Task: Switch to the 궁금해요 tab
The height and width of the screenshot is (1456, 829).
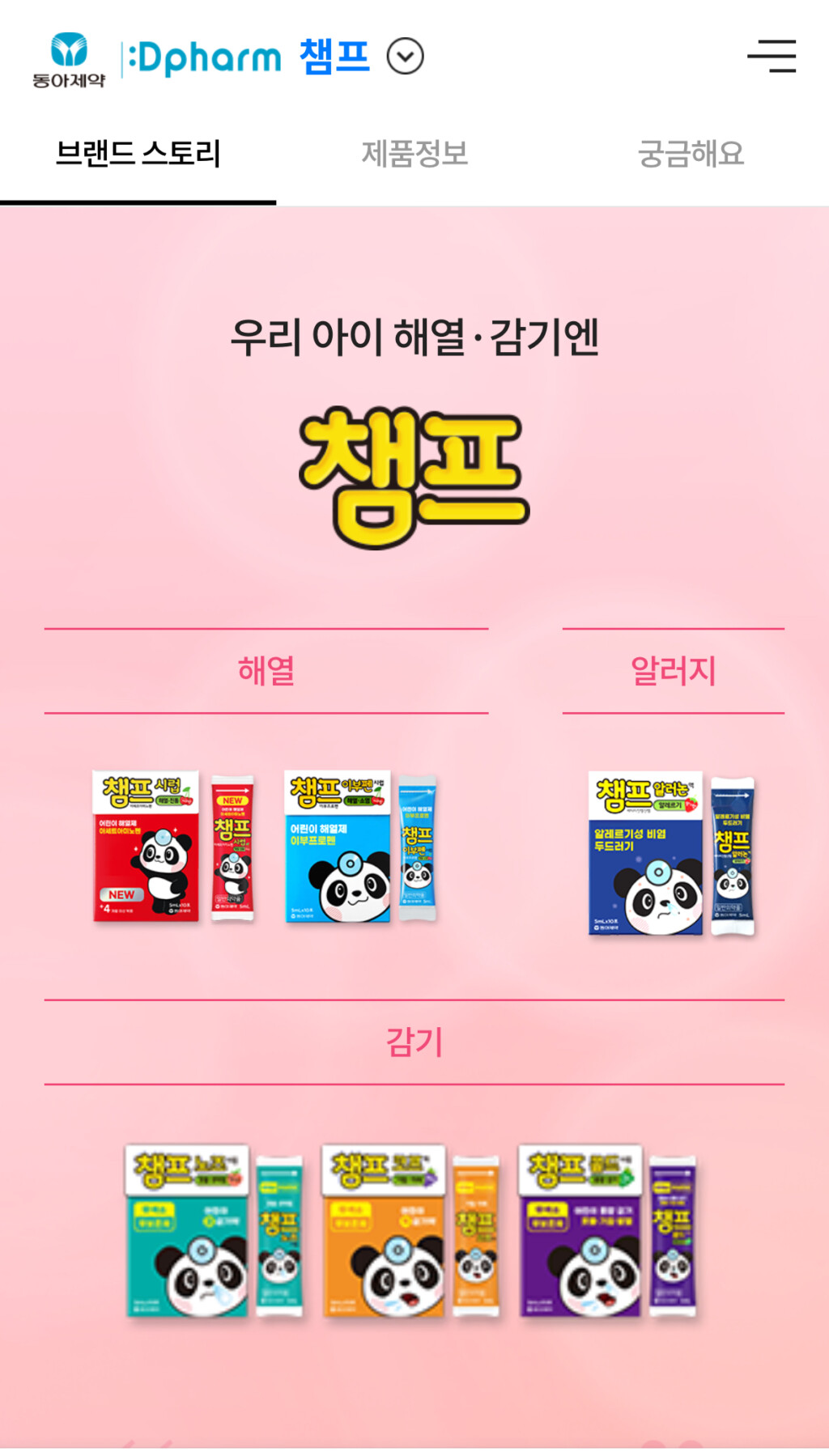Action: click(x=691, y=154)
